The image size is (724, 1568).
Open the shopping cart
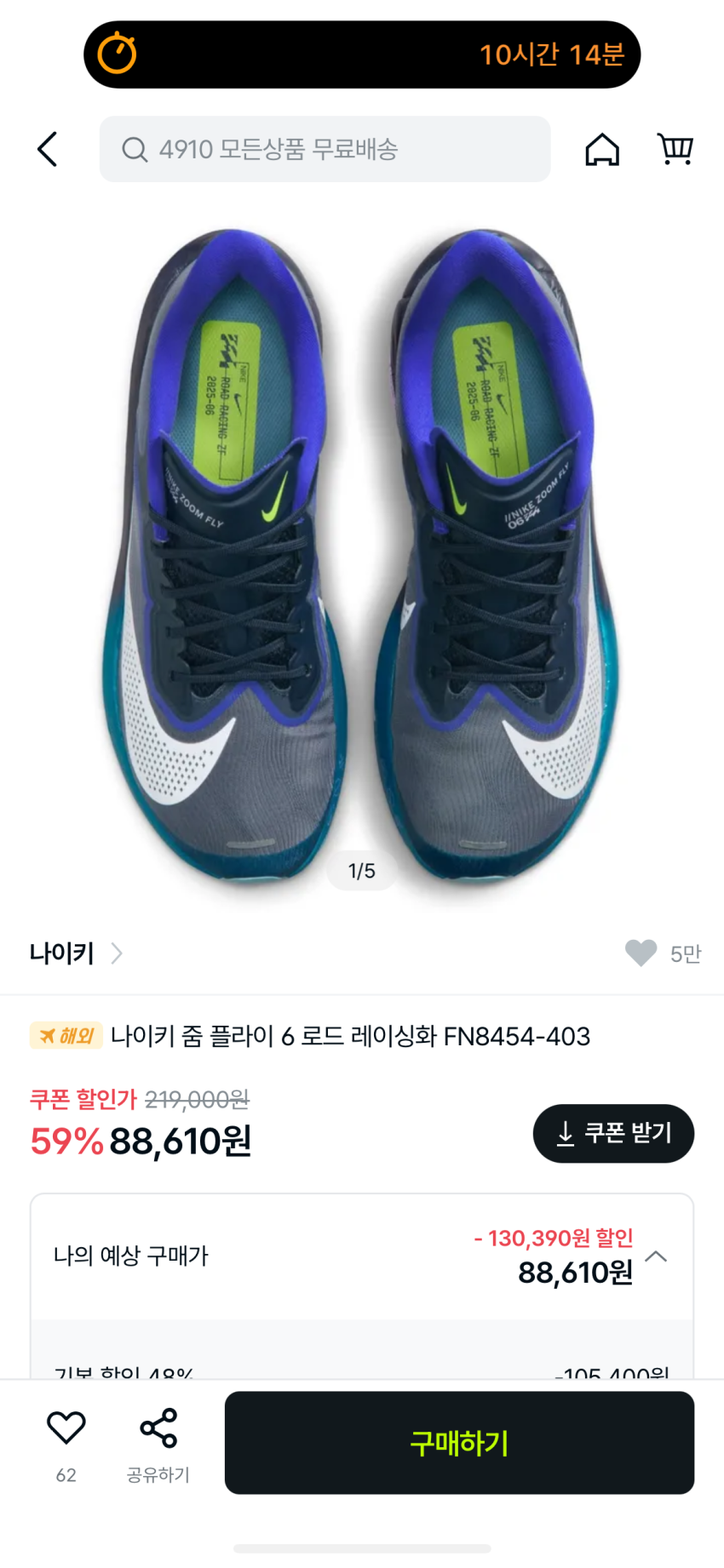pos(675,150)
